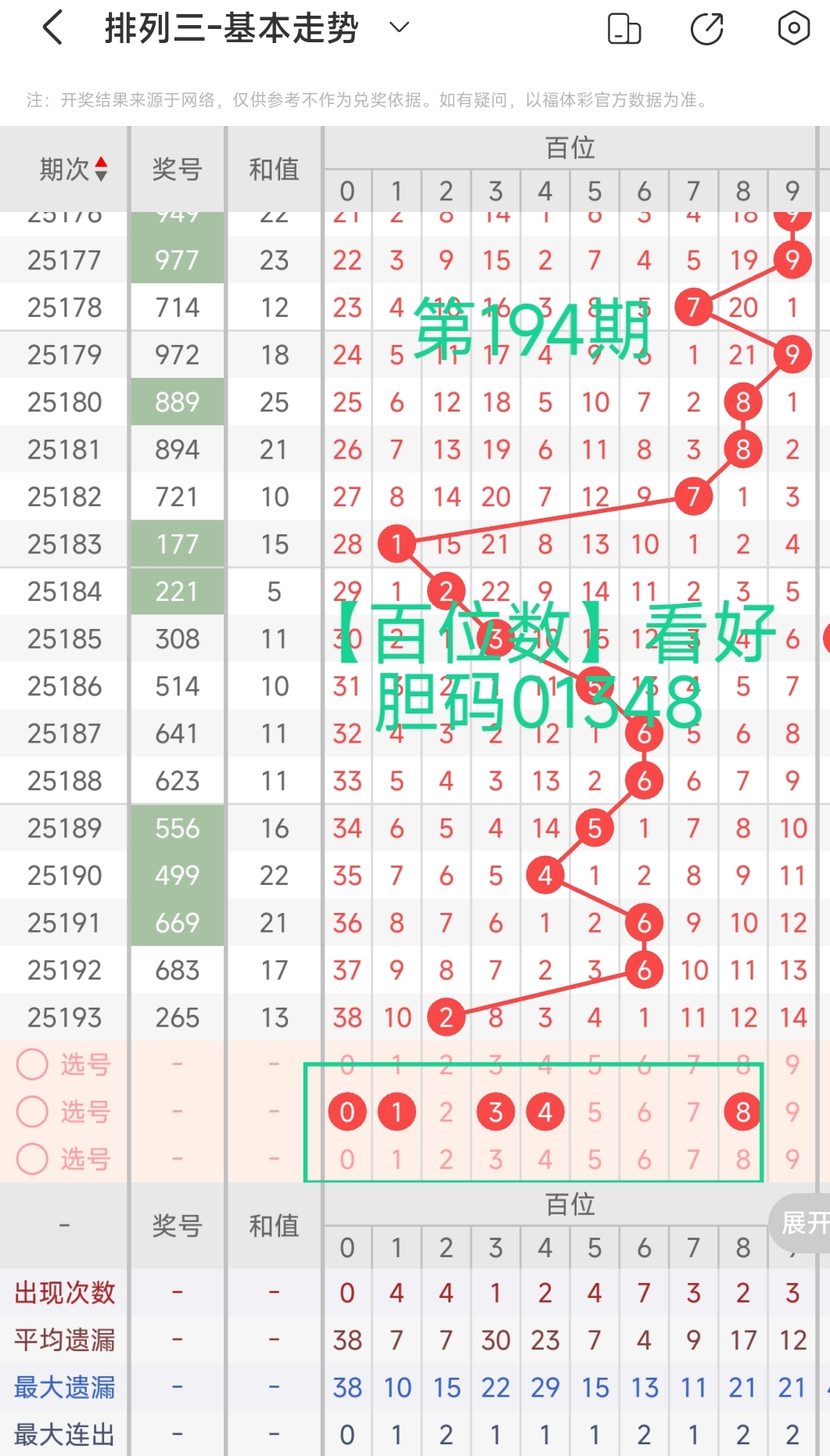The image size is (830, 1456).
Task: Open the dropdown beside 排列三-基本走势 title
Action: pyautogui.click(x=398, y=27)
